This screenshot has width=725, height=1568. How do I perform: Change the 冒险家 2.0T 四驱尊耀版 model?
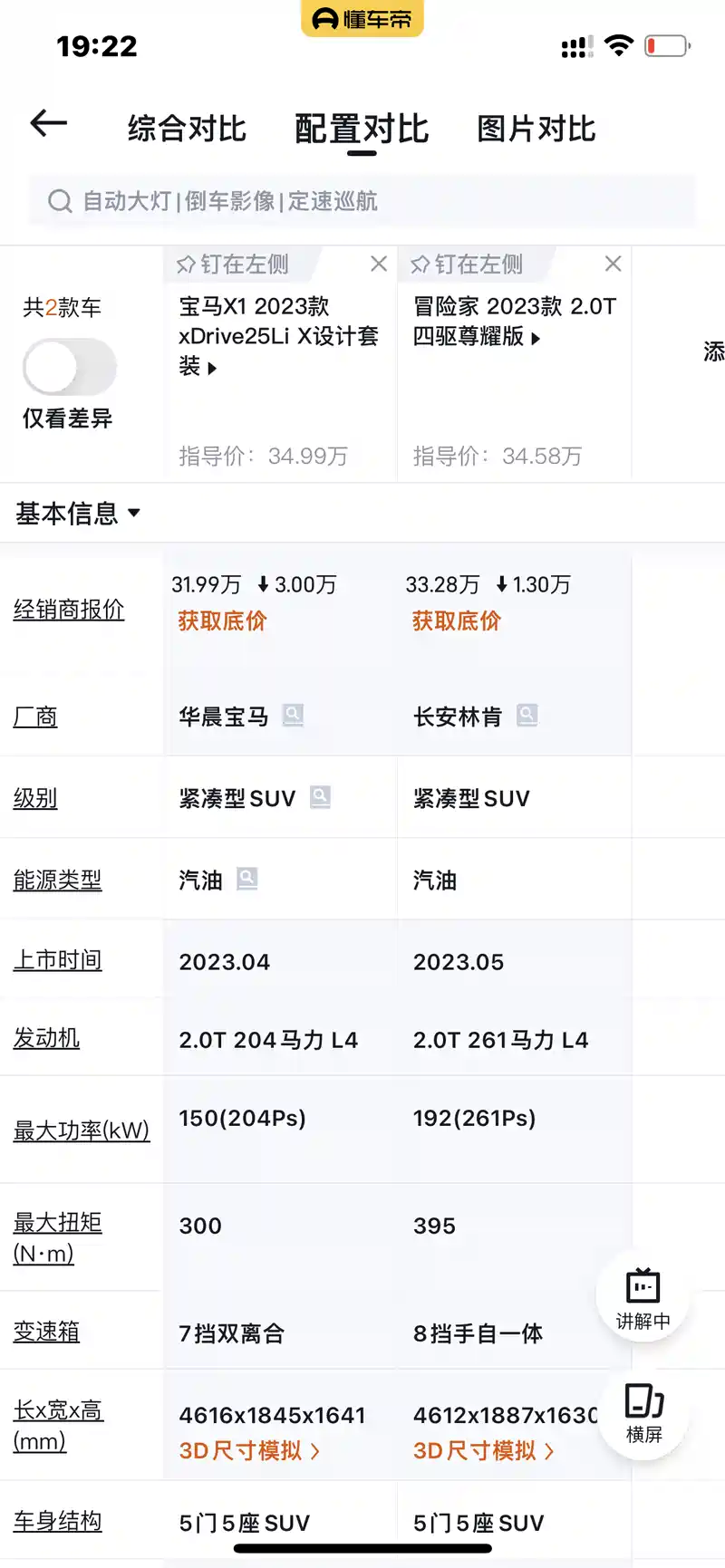(x=514, y=322)
